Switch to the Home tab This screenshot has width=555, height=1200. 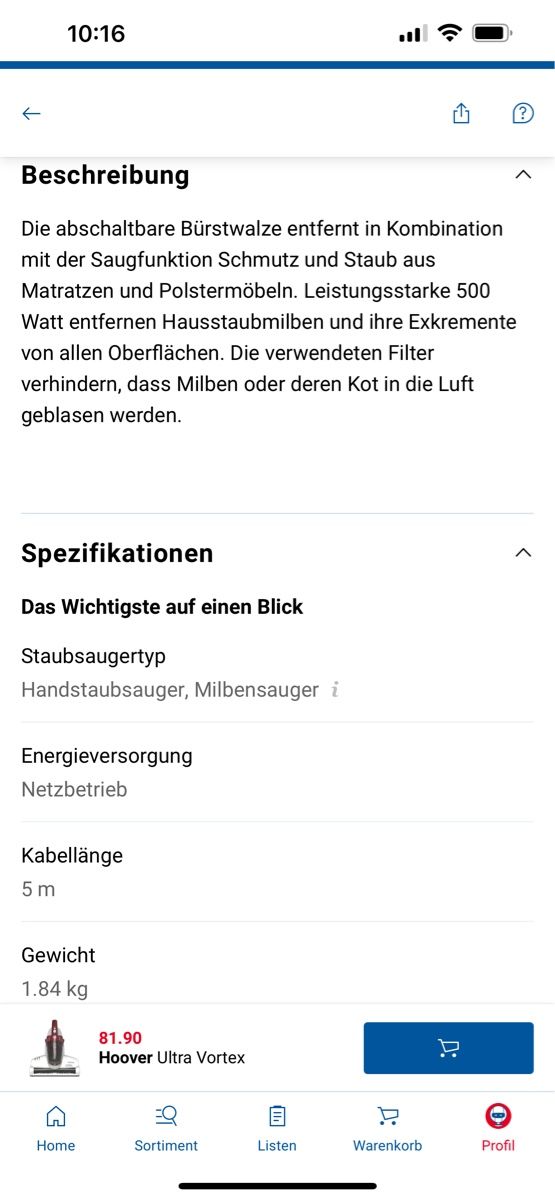click(x=56, y=1128)
